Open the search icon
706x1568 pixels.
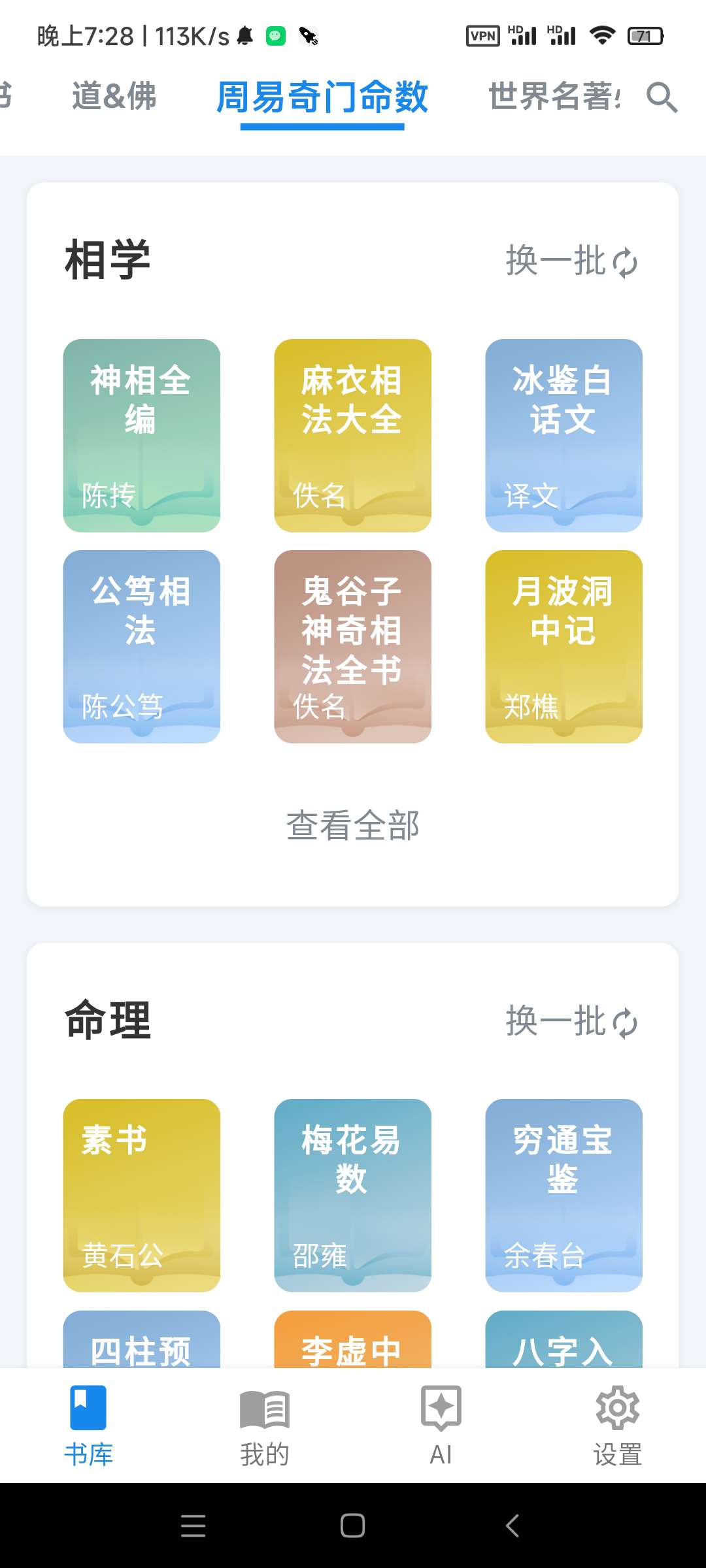(x=662, y=98)
